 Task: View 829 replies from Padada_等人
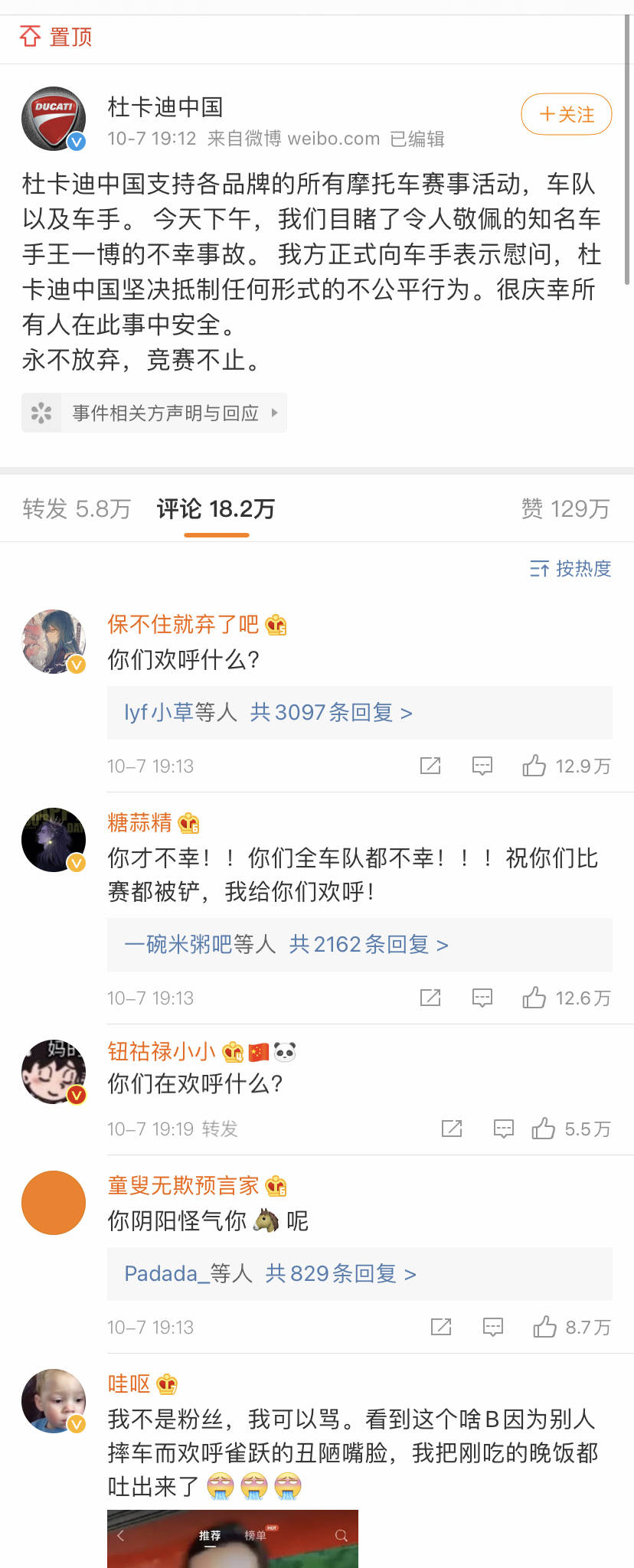[x=270, y=1274]
